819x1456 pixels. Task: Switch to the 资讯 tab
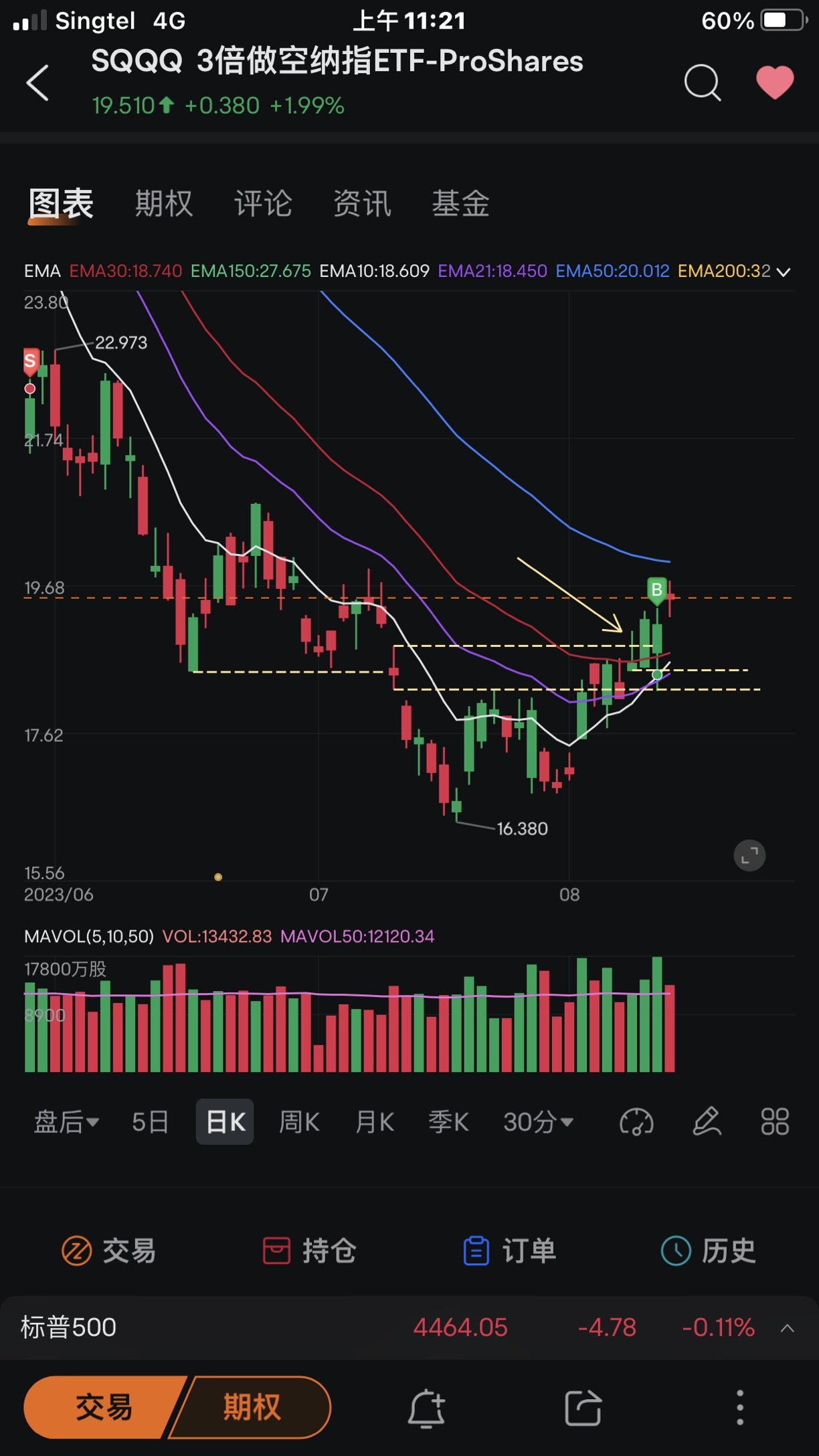[362, 203]
